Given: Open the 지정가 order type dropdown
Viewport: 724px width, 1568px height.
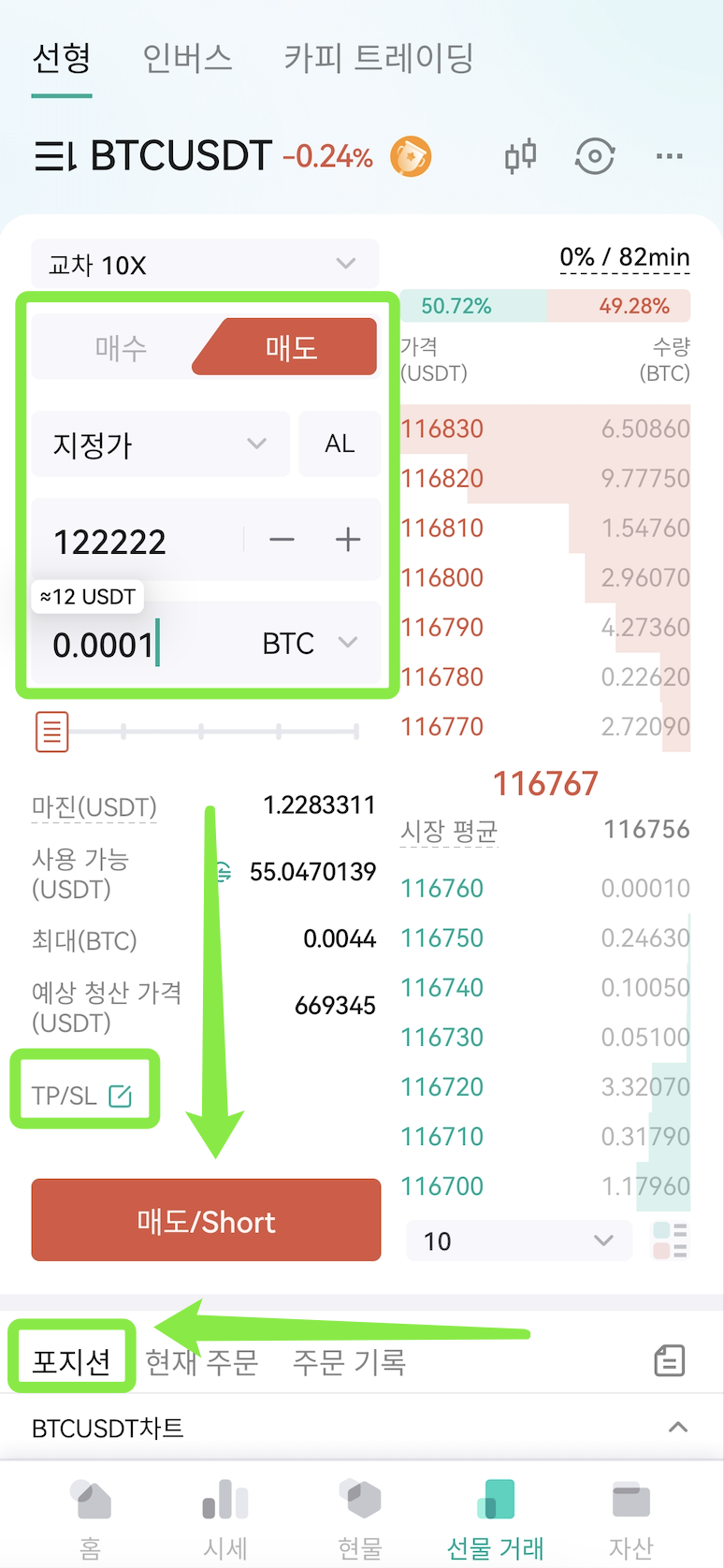Looking at the screenshot, I should [161, 444].
